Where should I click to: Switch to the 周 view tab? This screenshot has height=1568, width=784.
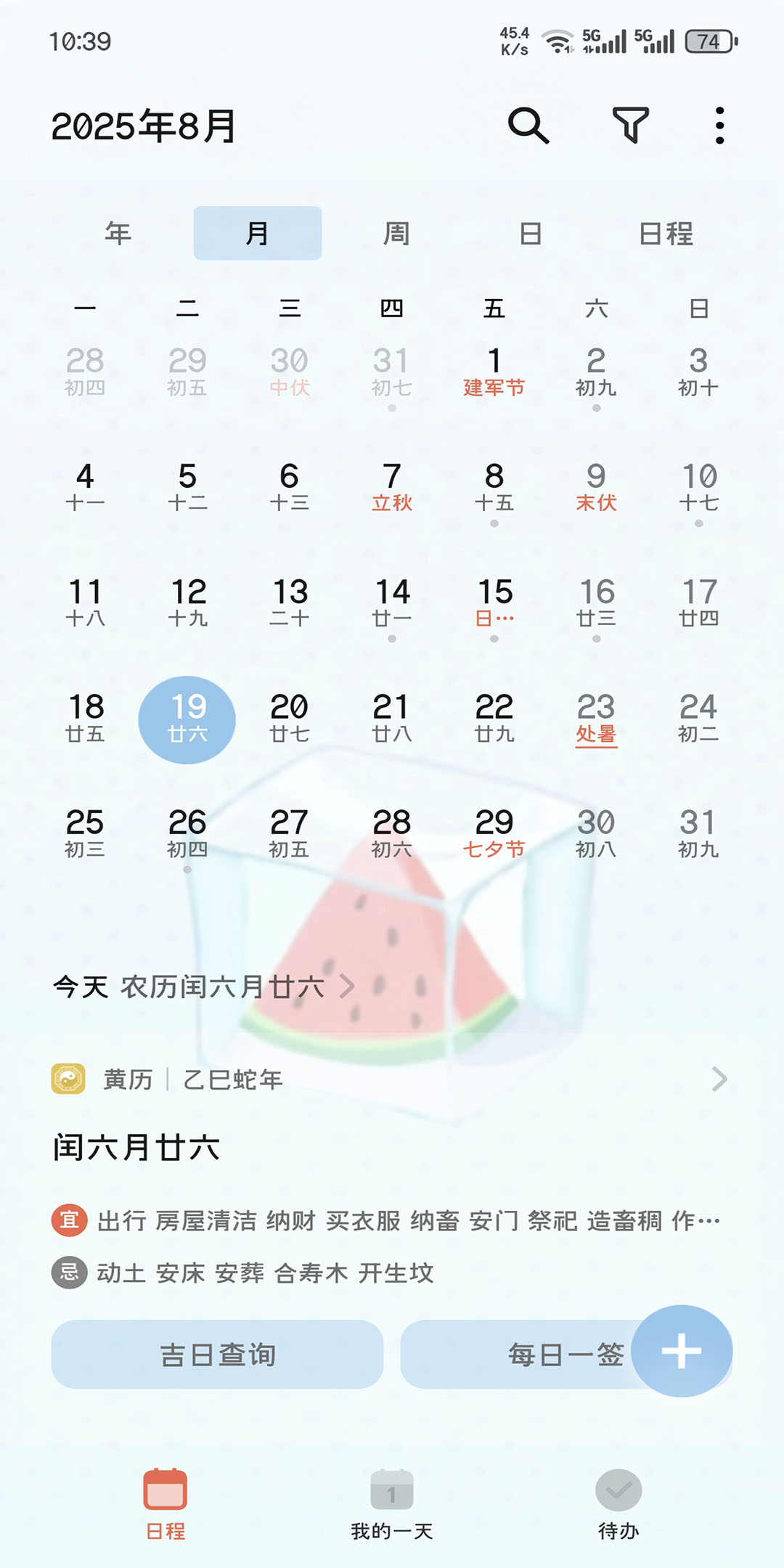coord(396,233)
